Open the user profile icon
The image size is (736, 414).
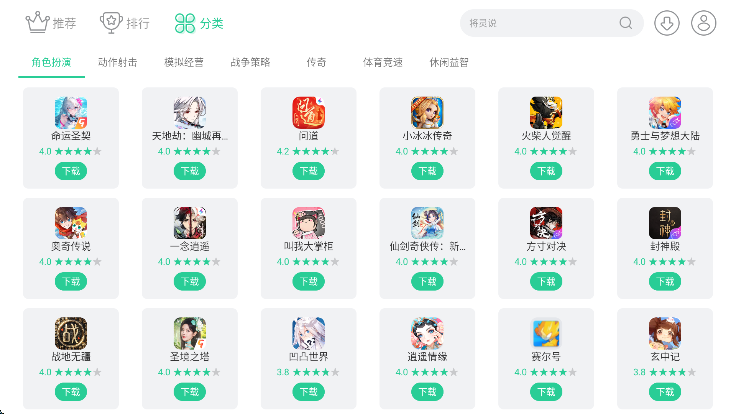(x=704, y=23)
